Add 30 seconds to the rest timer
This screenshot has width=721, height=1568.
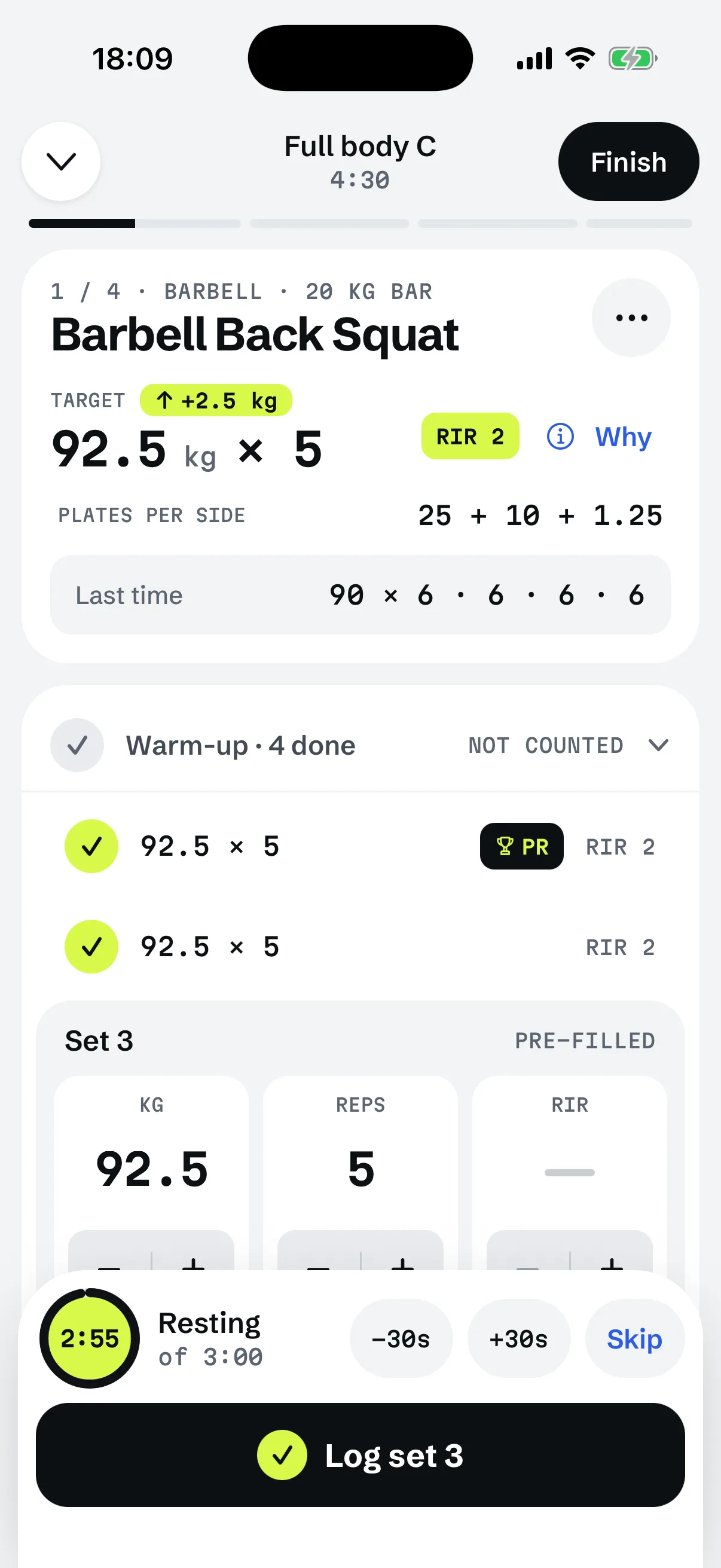pyautogui.click(x=518, y=1338)
